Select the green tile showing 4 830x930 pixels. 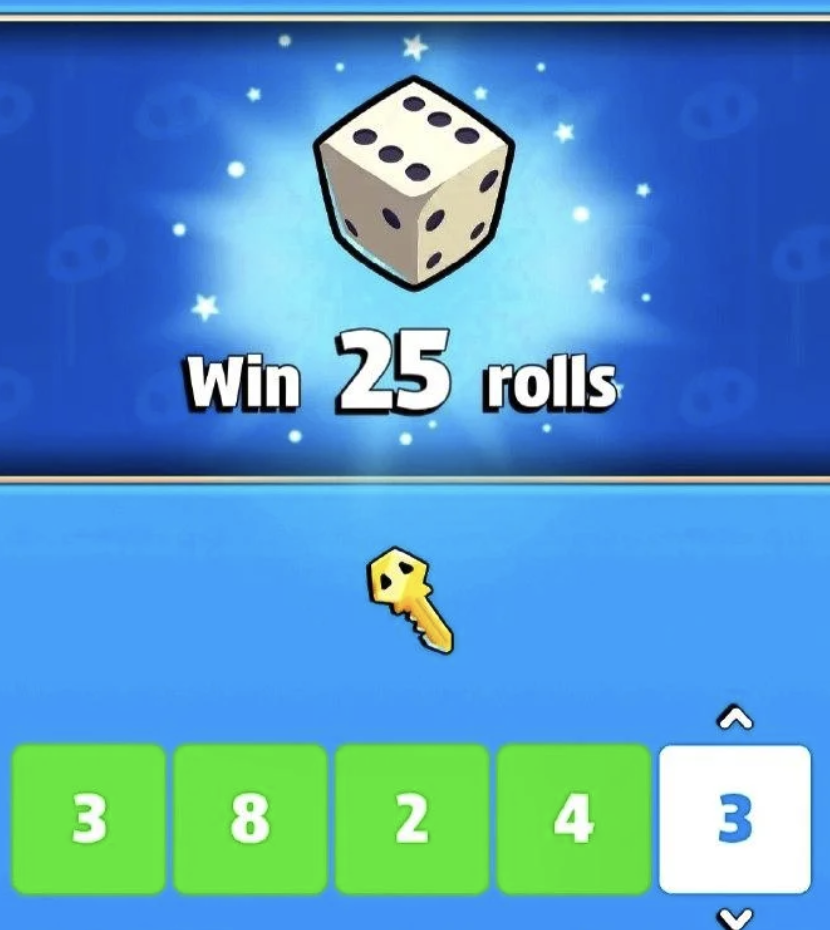click(x=573, y=819)
